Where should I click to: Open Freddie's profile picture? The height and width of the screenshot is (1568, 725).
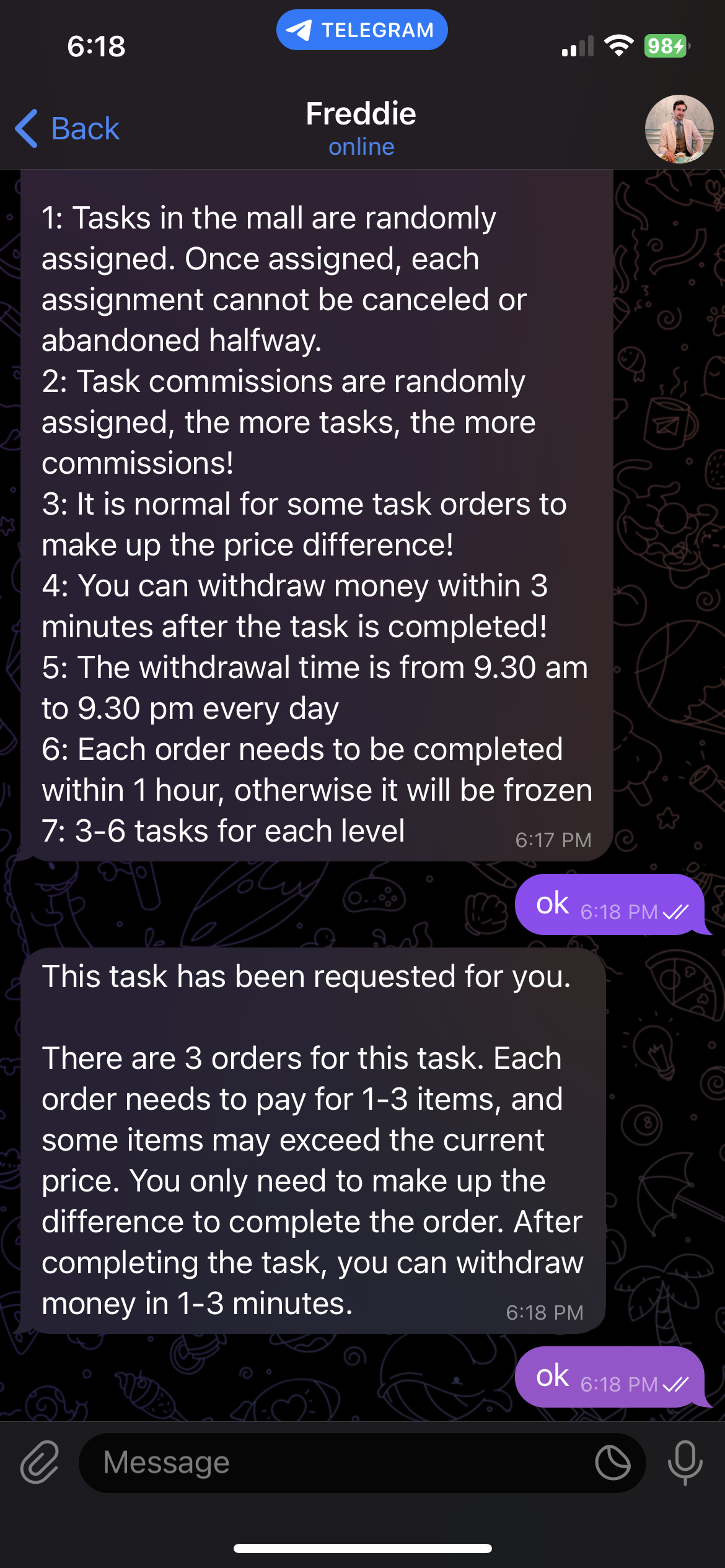pyautogui.click(x=679, y=129)
